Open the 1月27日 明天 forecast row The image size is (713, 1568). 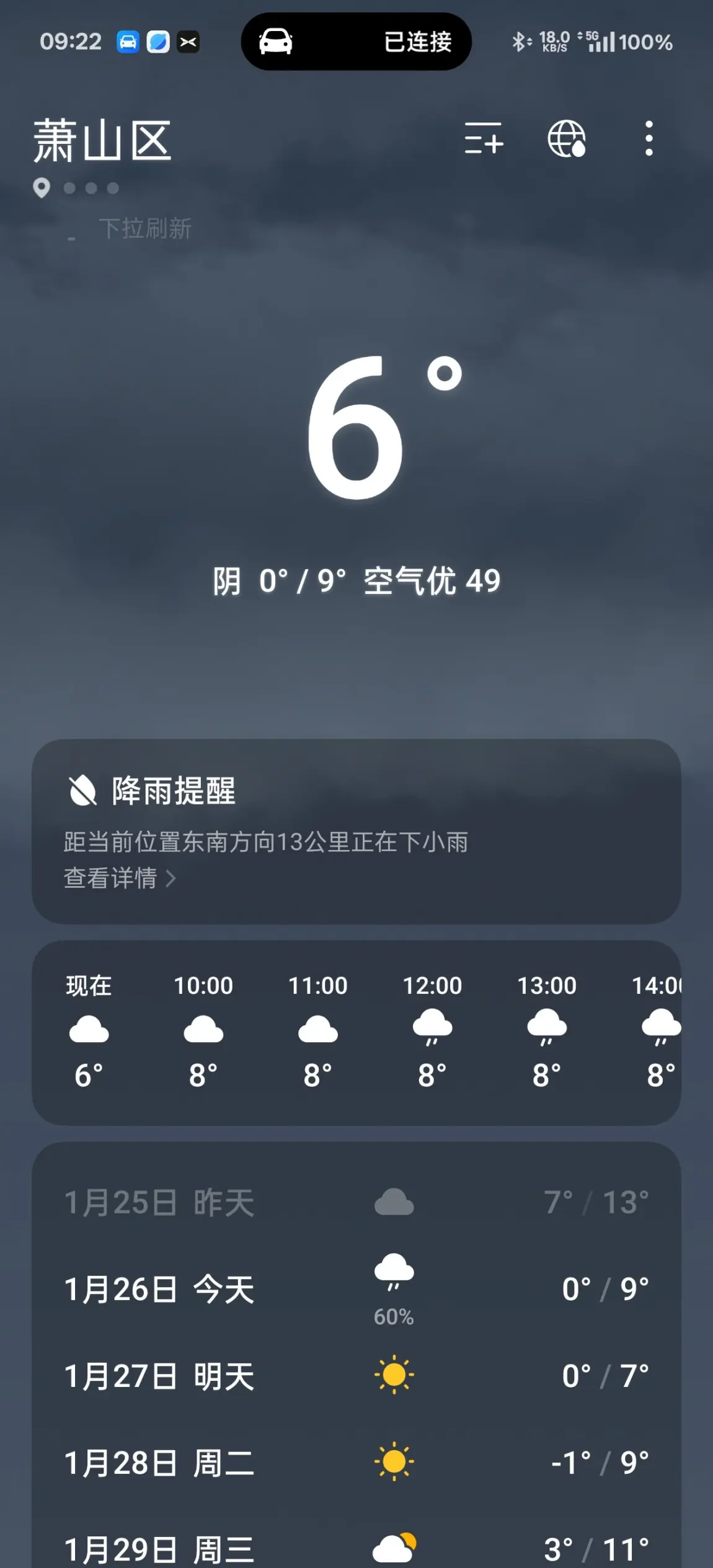[356, 1376]
